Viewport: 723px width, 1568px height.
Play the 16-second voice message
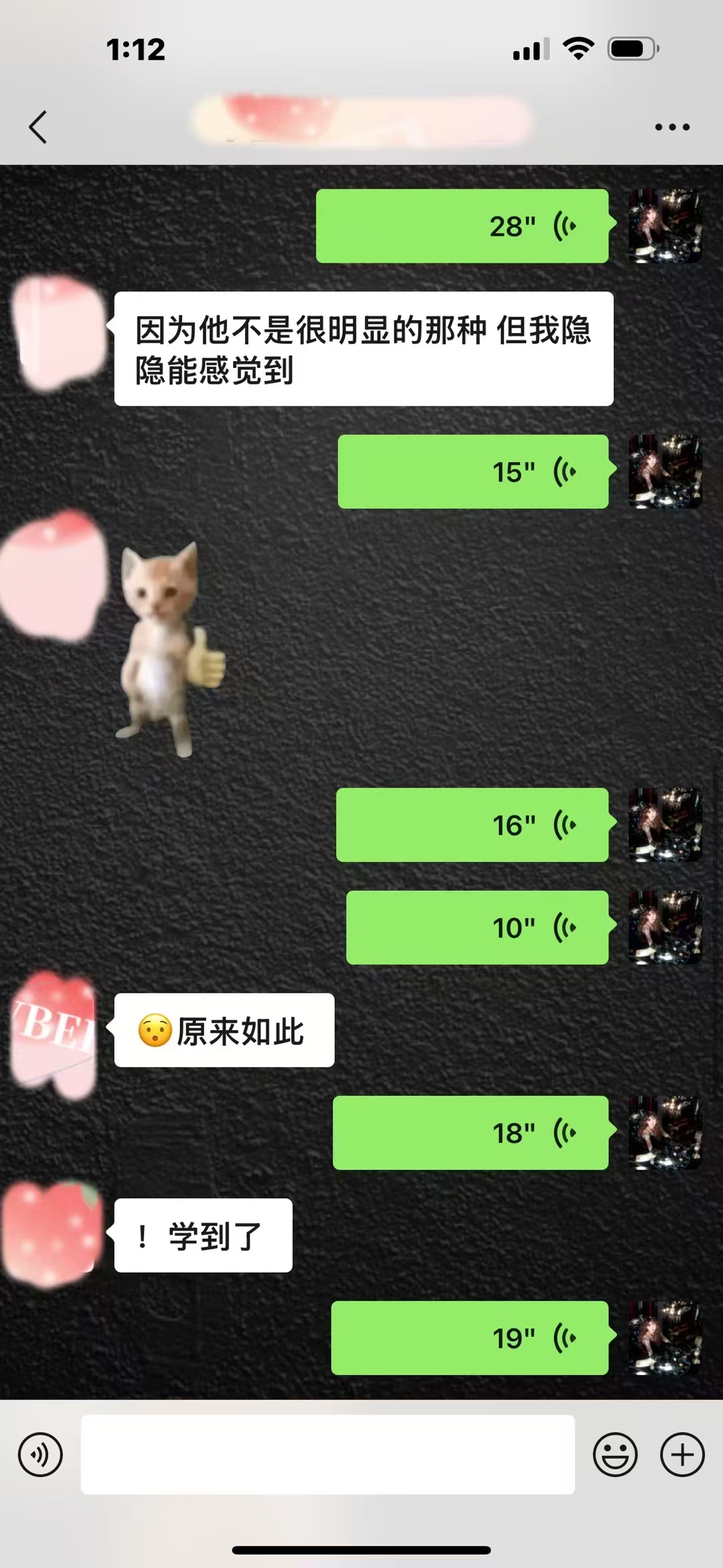472,825
